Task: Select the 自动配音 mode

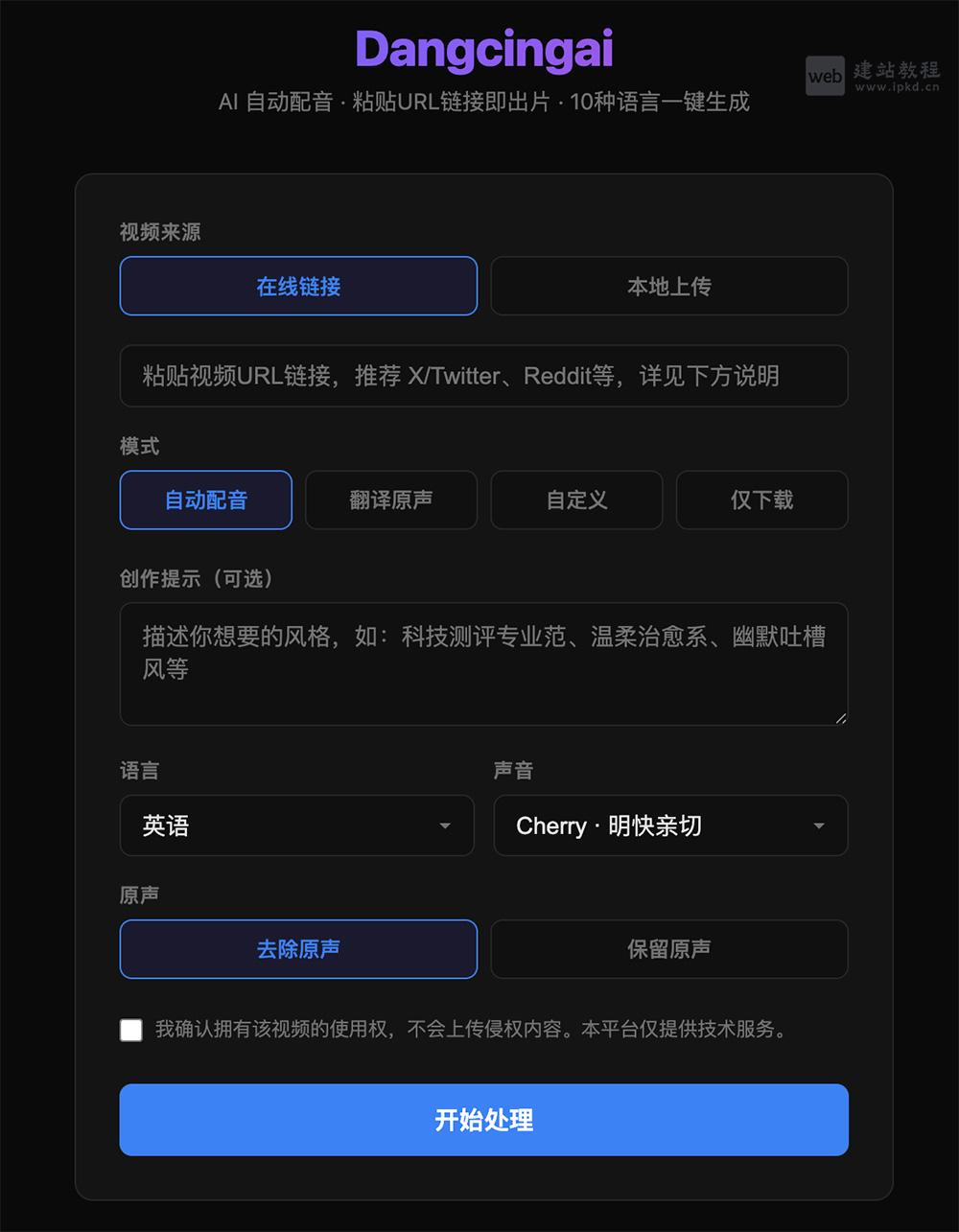Action: coord(205,500)
